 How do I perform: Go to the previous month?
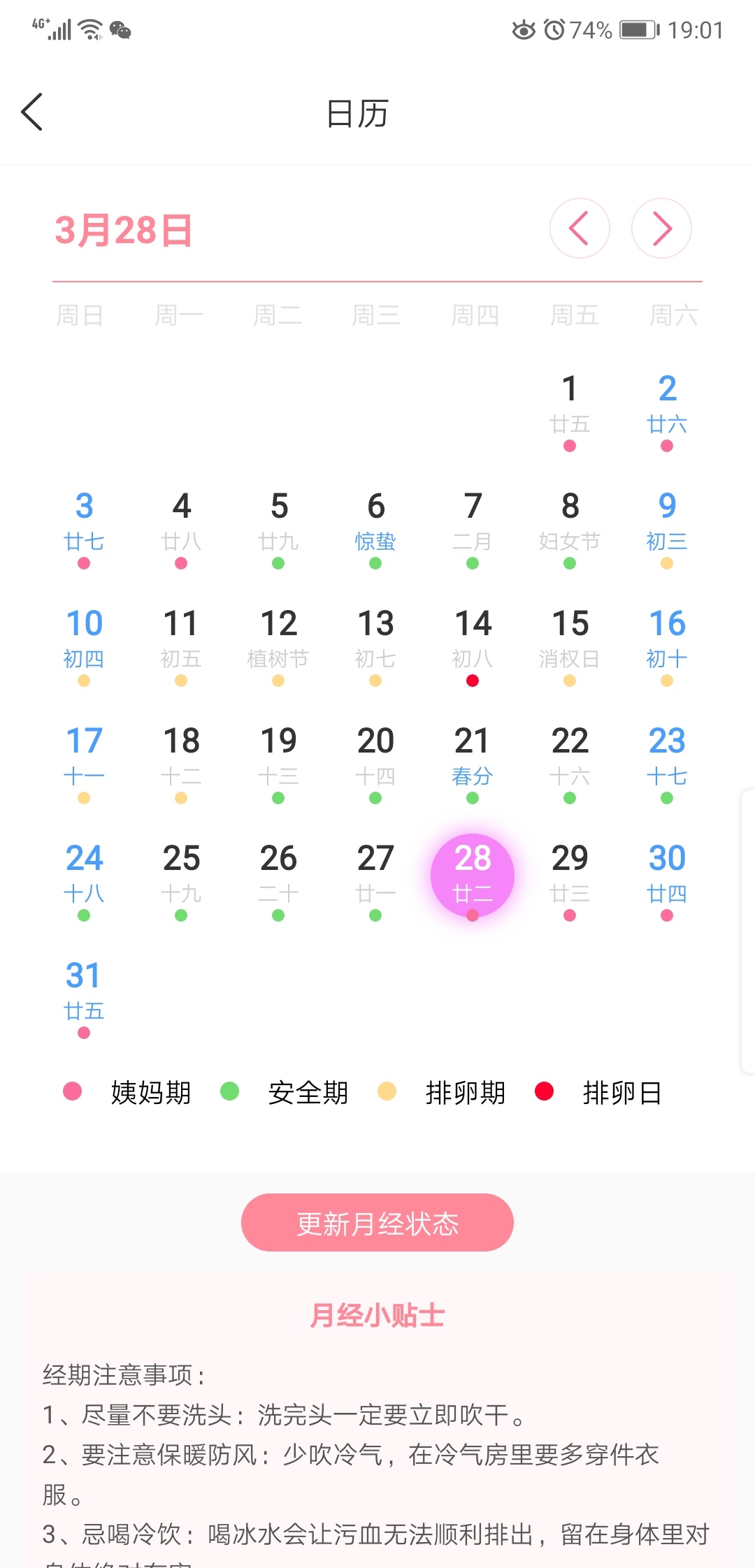(x=580, y=228)
